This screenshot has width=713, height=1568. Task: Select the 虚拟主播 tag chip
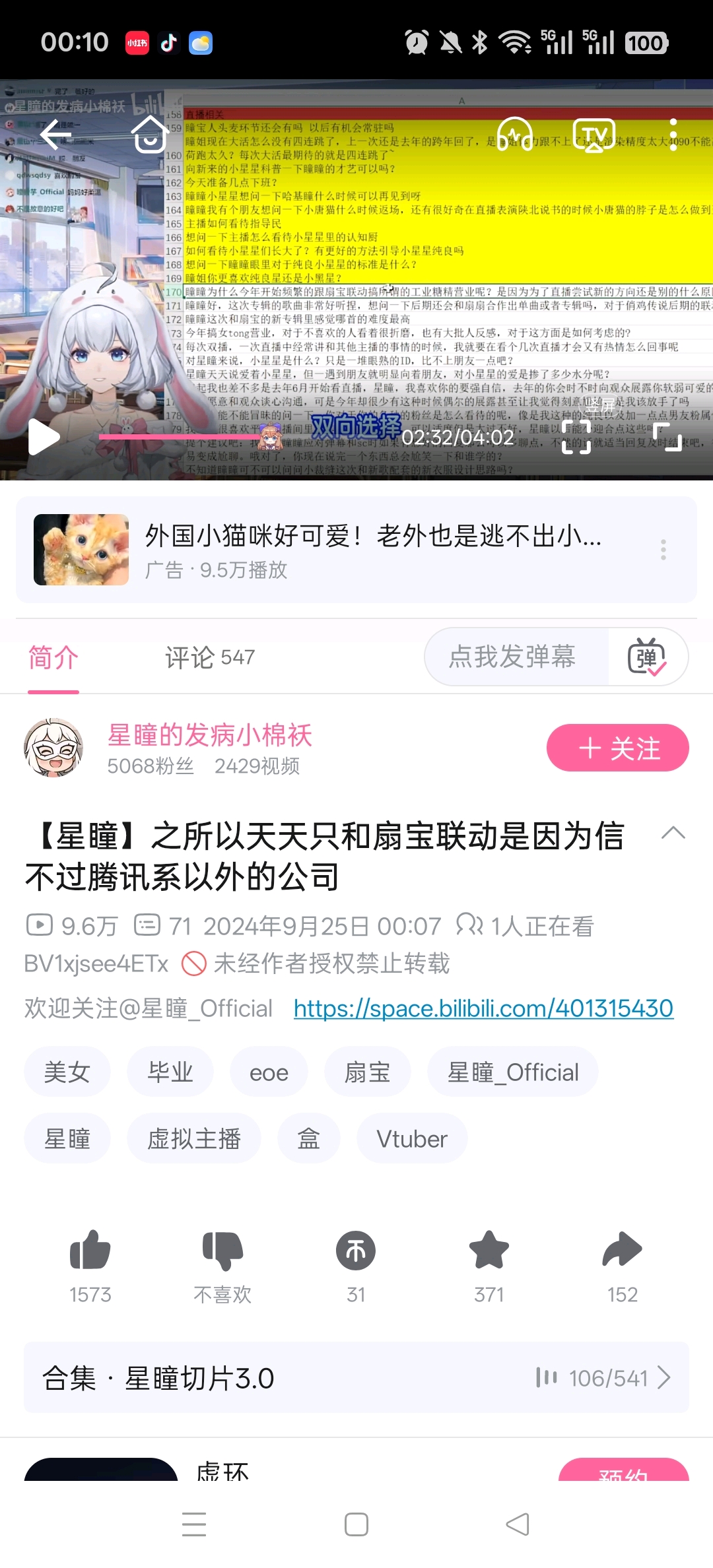point(193,1139)
